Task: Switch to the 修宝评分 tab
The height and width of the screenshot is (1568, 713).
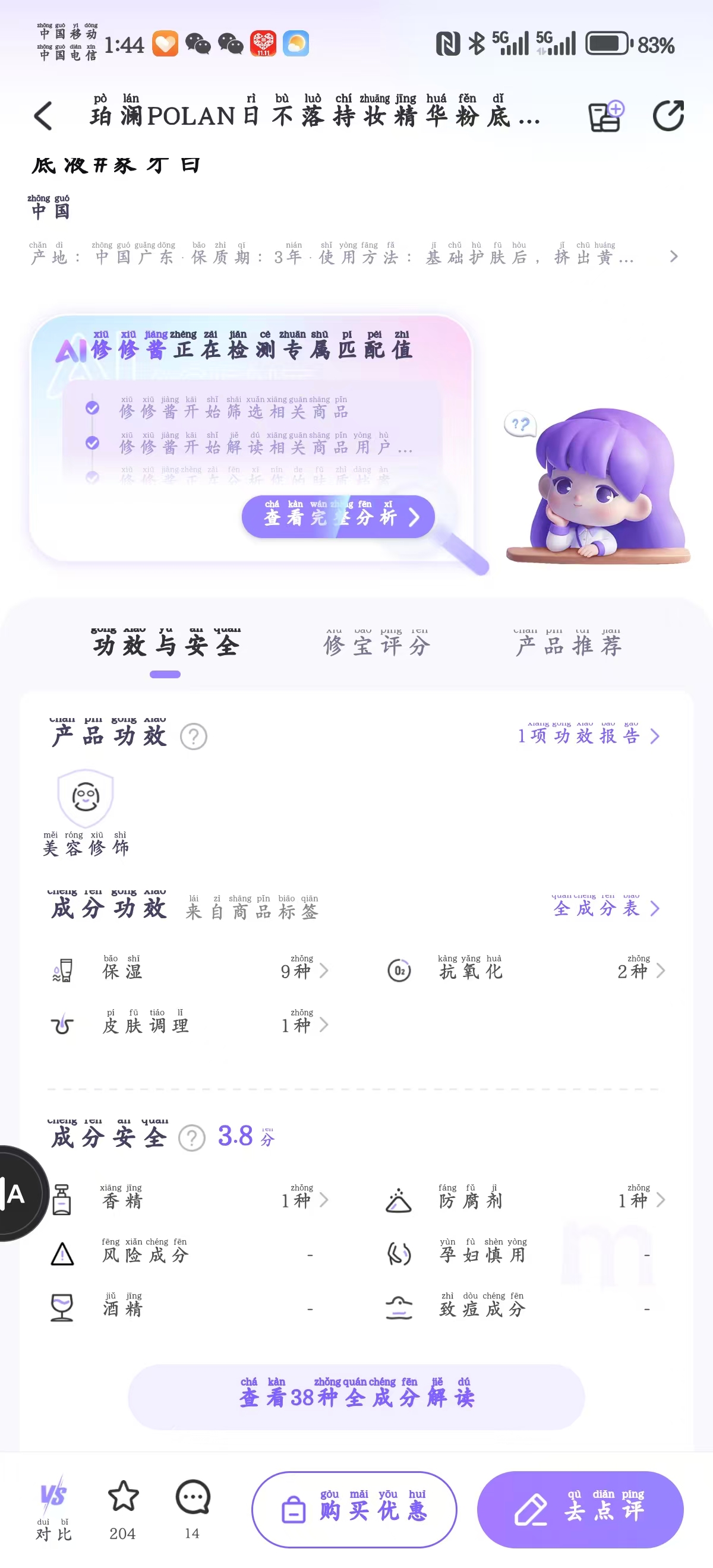Action: [x=377, y=645]
